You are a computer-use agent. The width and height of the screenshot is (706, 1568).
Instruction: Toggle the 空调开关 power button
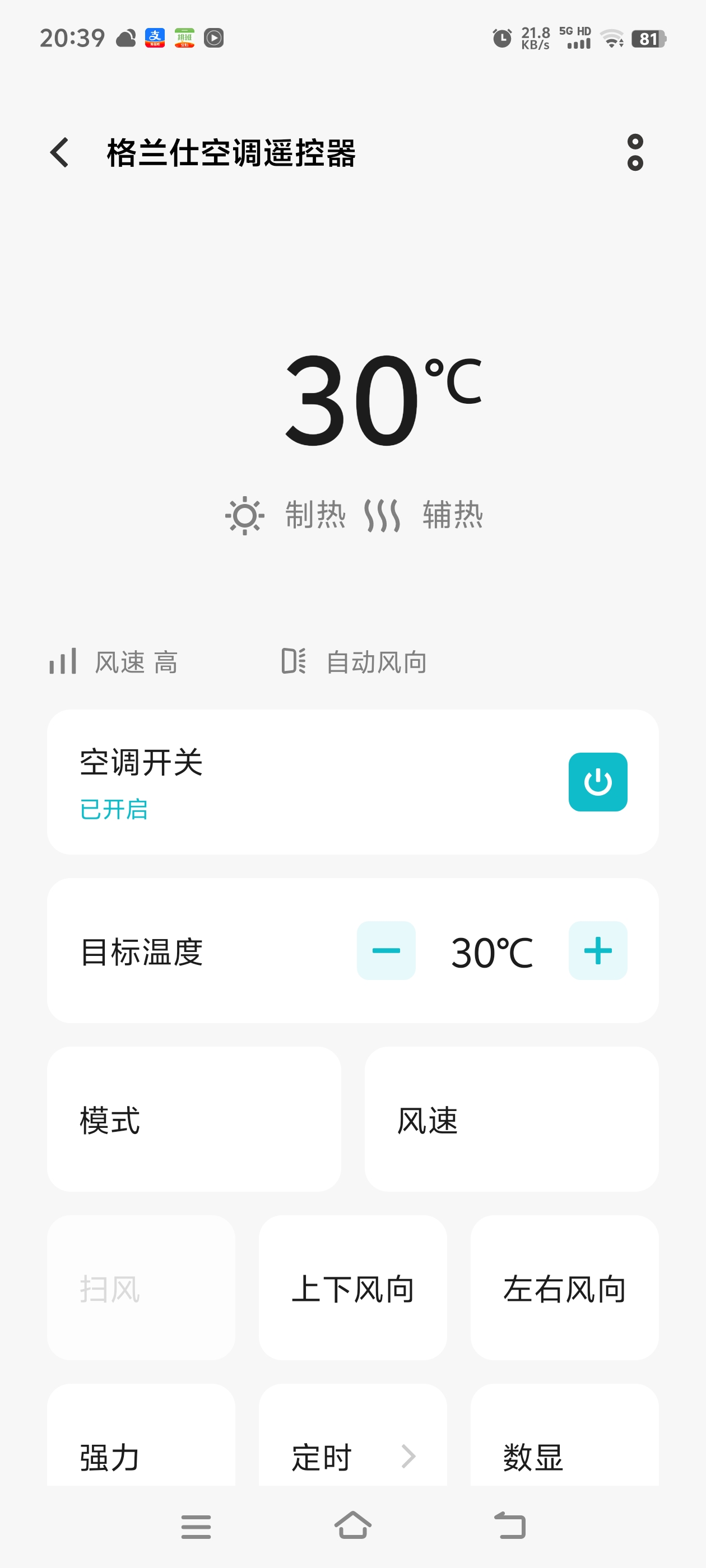point(597,782)
